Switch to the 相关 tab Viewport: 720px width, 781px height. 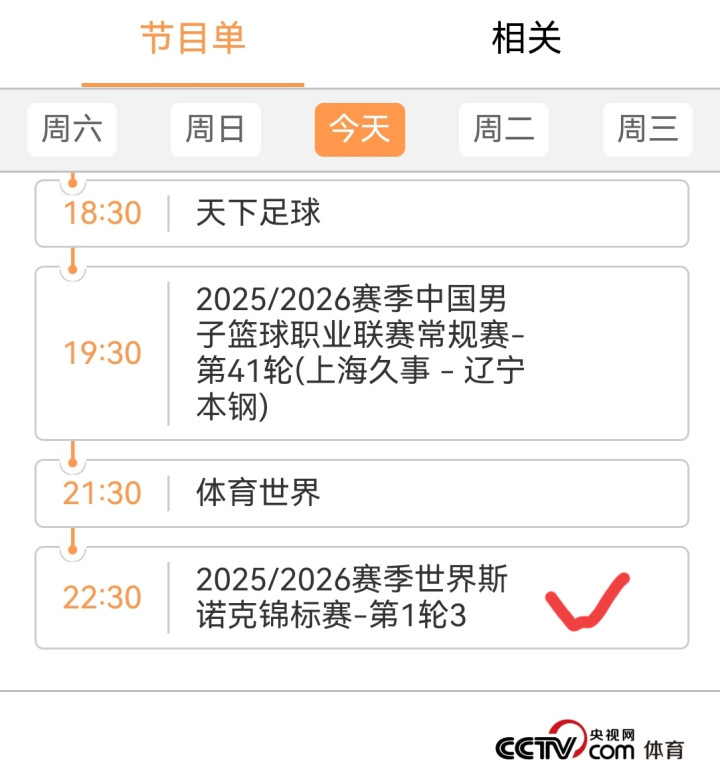click(526, 40)
